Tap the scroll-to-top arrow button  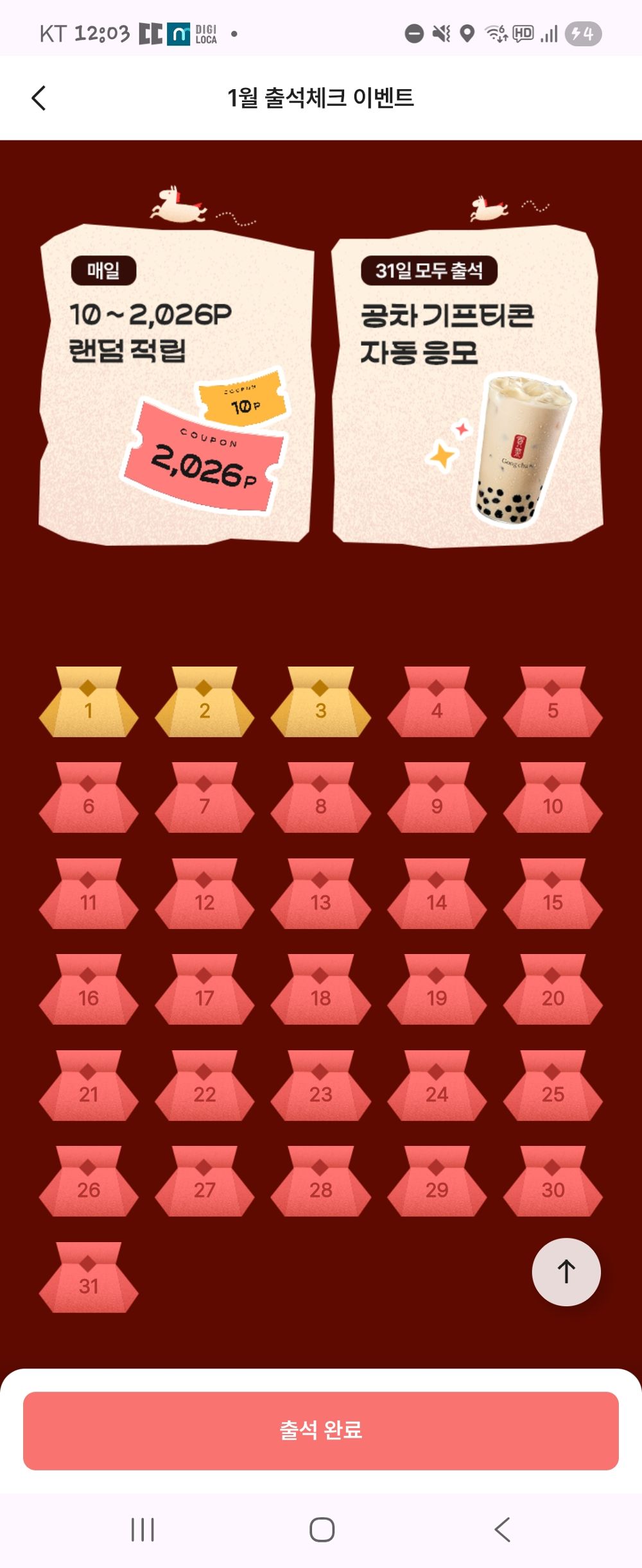click(566, 1272)
